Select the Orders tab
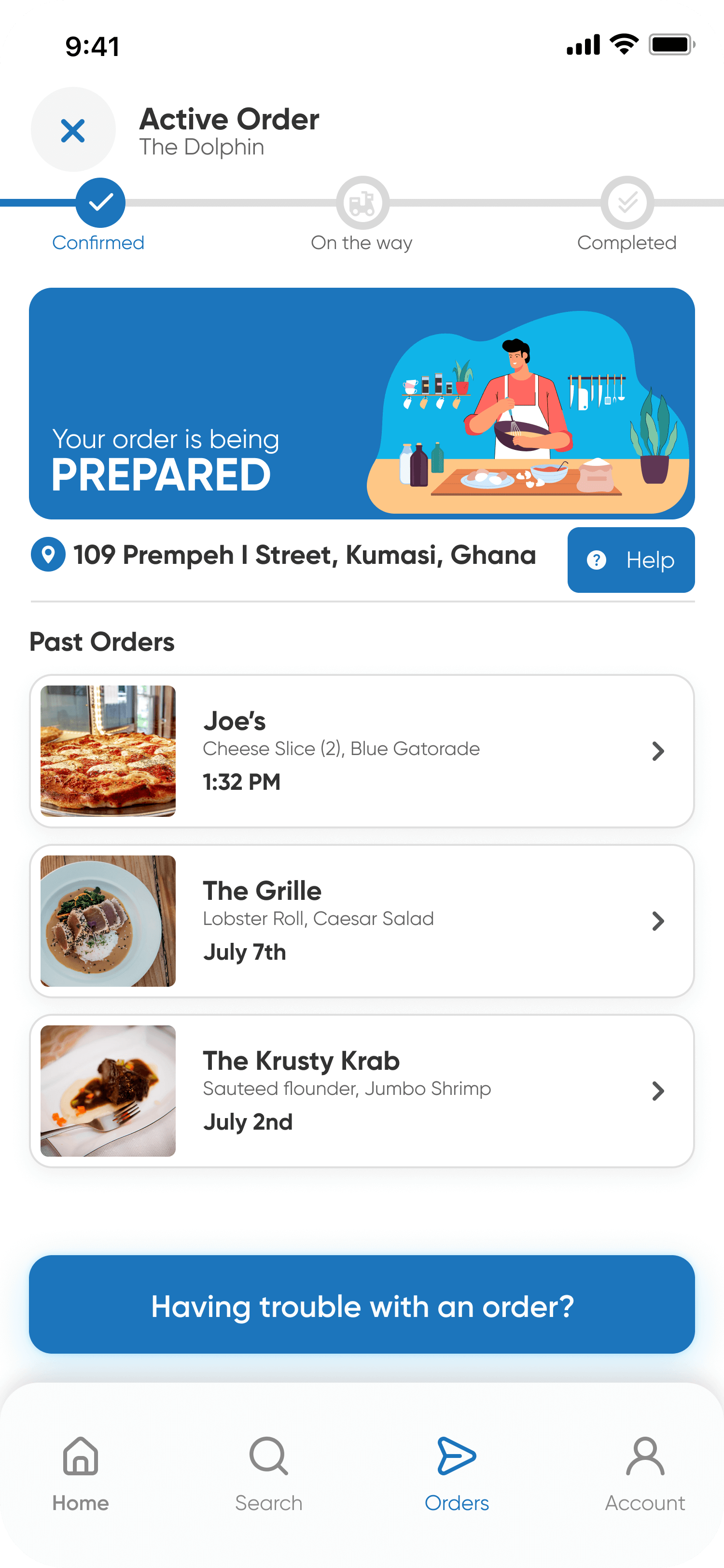The image size is (724, 1568). [x=456, y=1474]
